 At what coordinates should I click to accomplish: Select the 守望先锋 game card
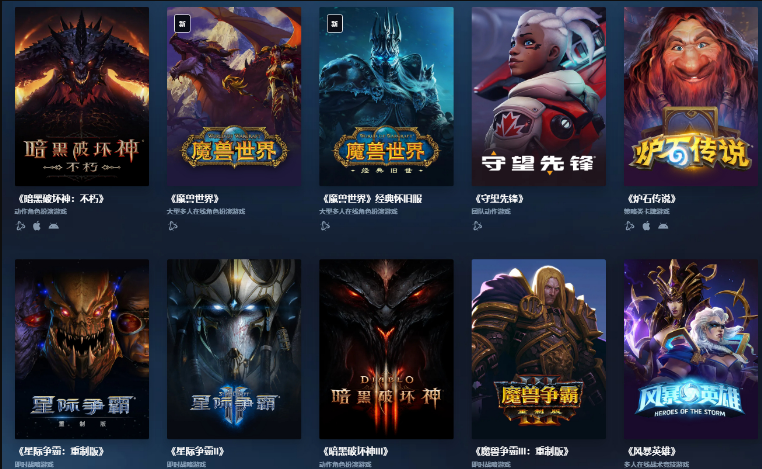(x=538, y=97)
